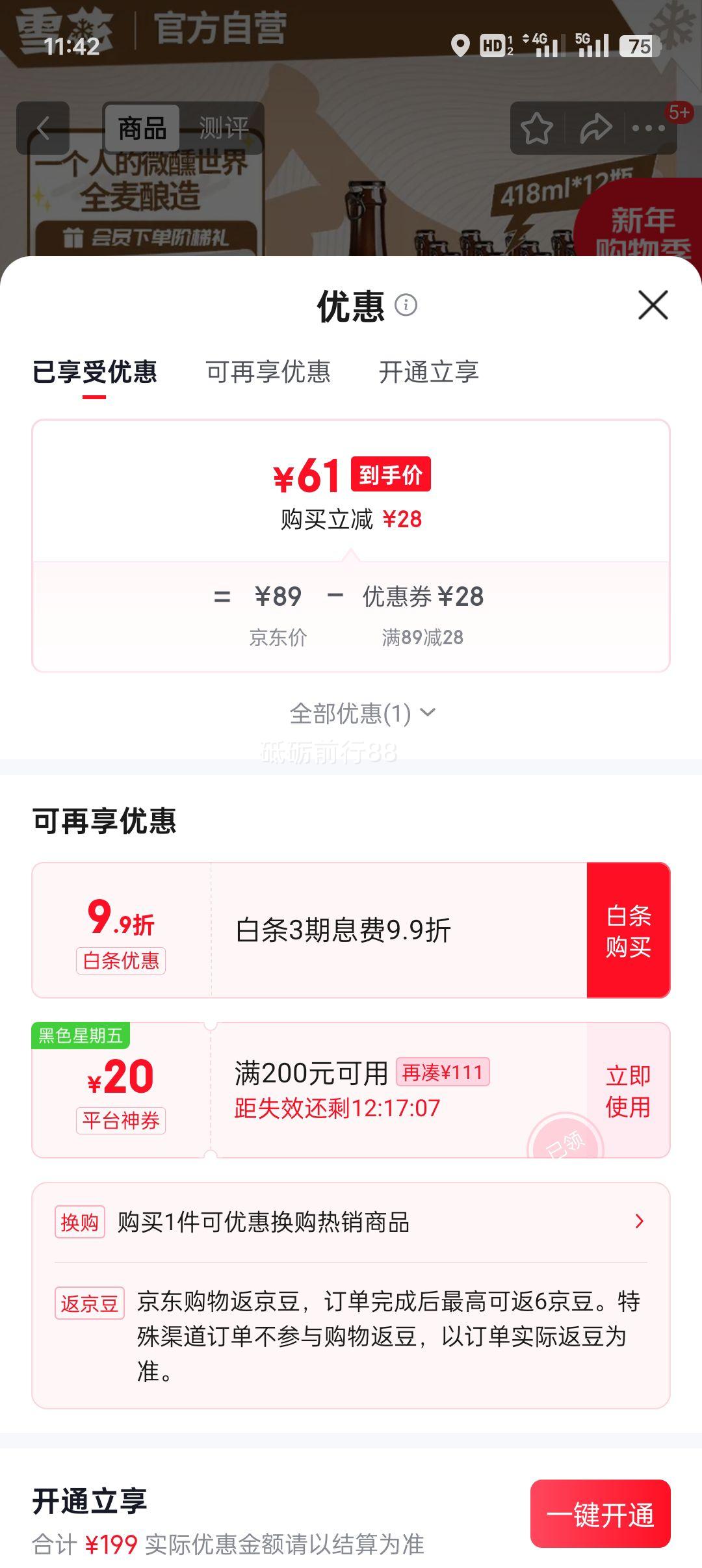The height and width of the screenshot is (1568, 702).
Task: Switch to the 测评 tab
Action: (222, 128)
